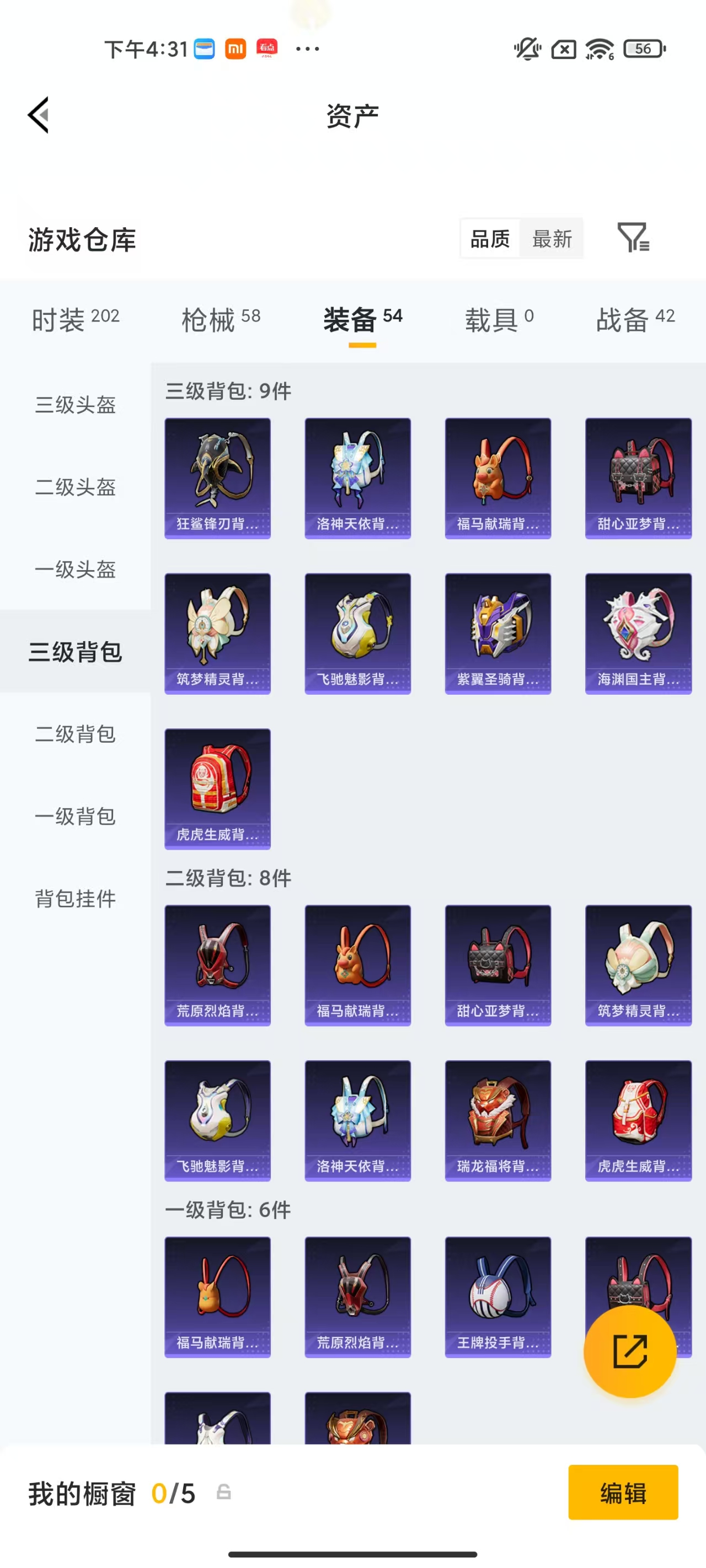Switch sorting to 最新
This screenshot has width=706, height=1568.
tap(551, 239)
